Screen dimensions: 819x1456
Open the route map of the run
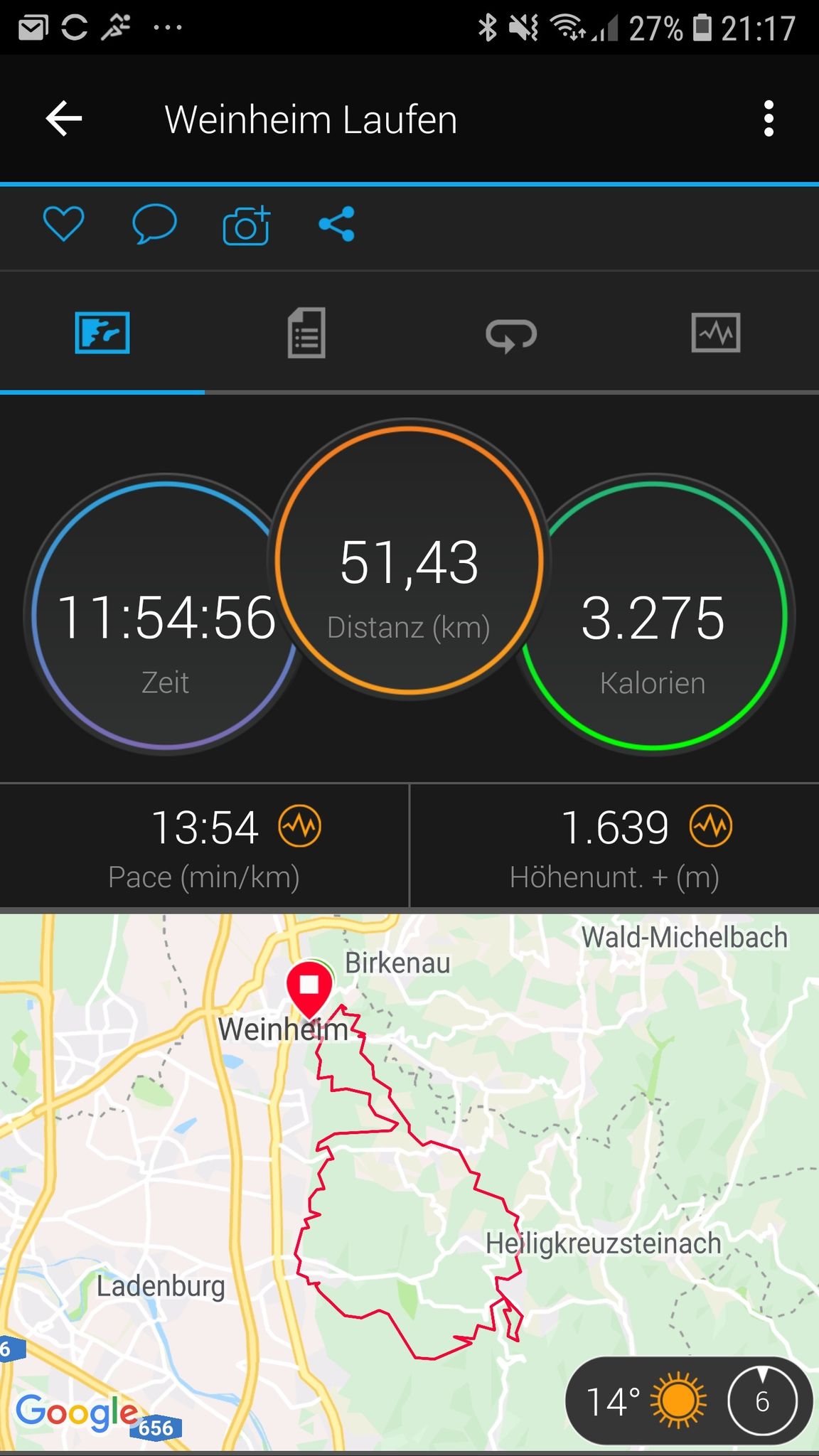pyautogui.click(x=409, y=1182)
